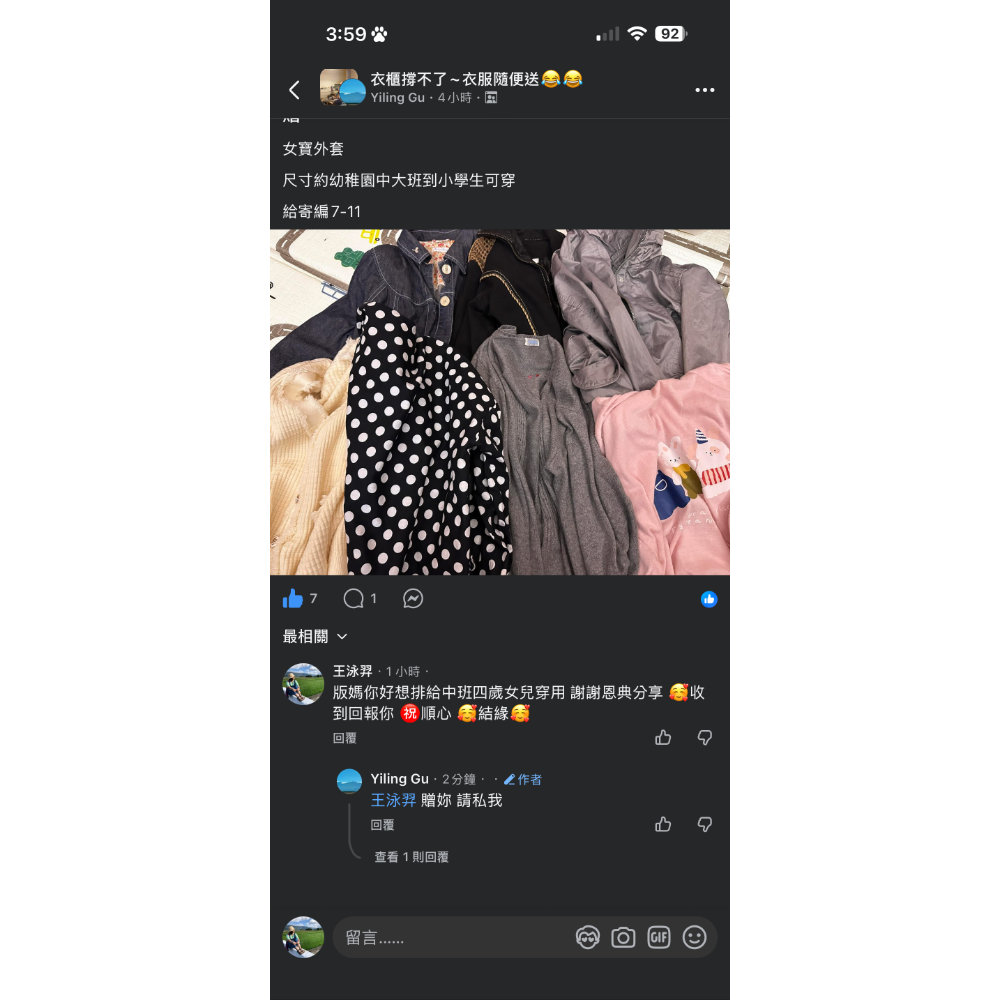The height and width of the screenshot is (1000, 1000).
Task: Reply to Yiling Gu's comment
Action: tap(383, 825)
